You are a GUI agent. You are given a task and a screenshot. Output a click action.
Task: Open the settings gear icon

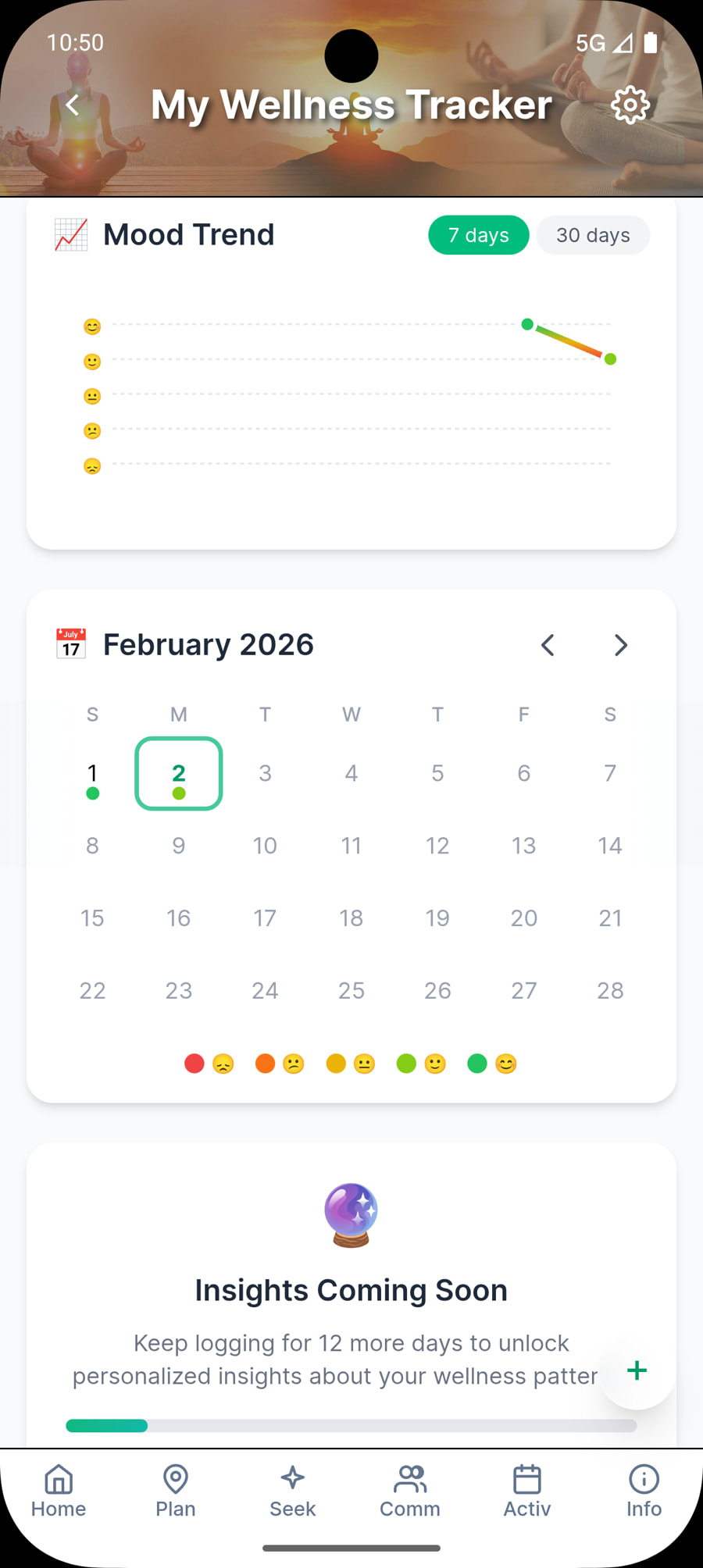(630, 105)
